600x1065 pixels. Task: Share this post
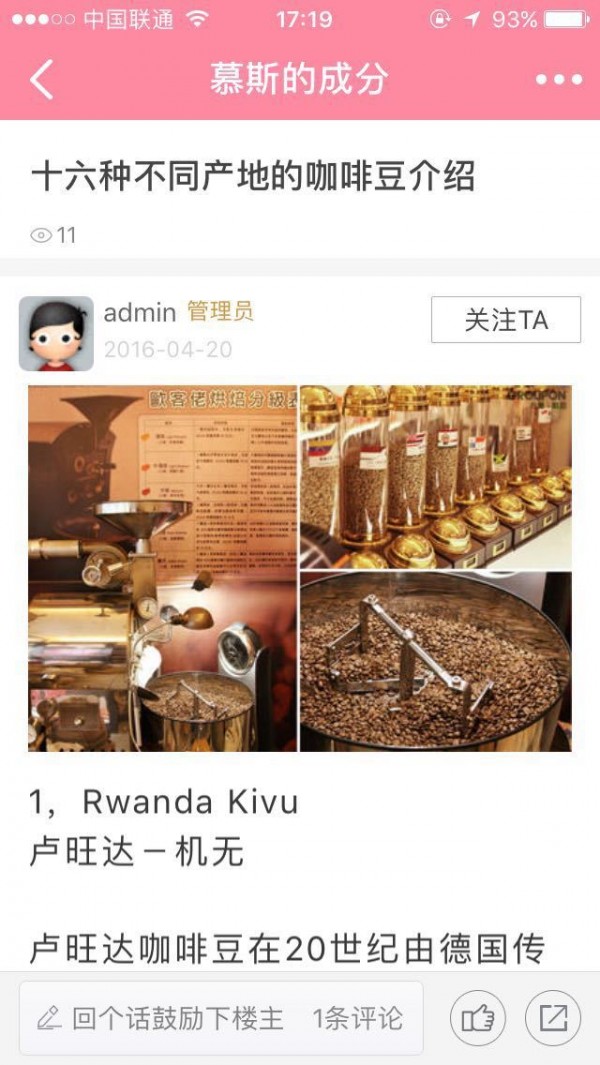553,1018
